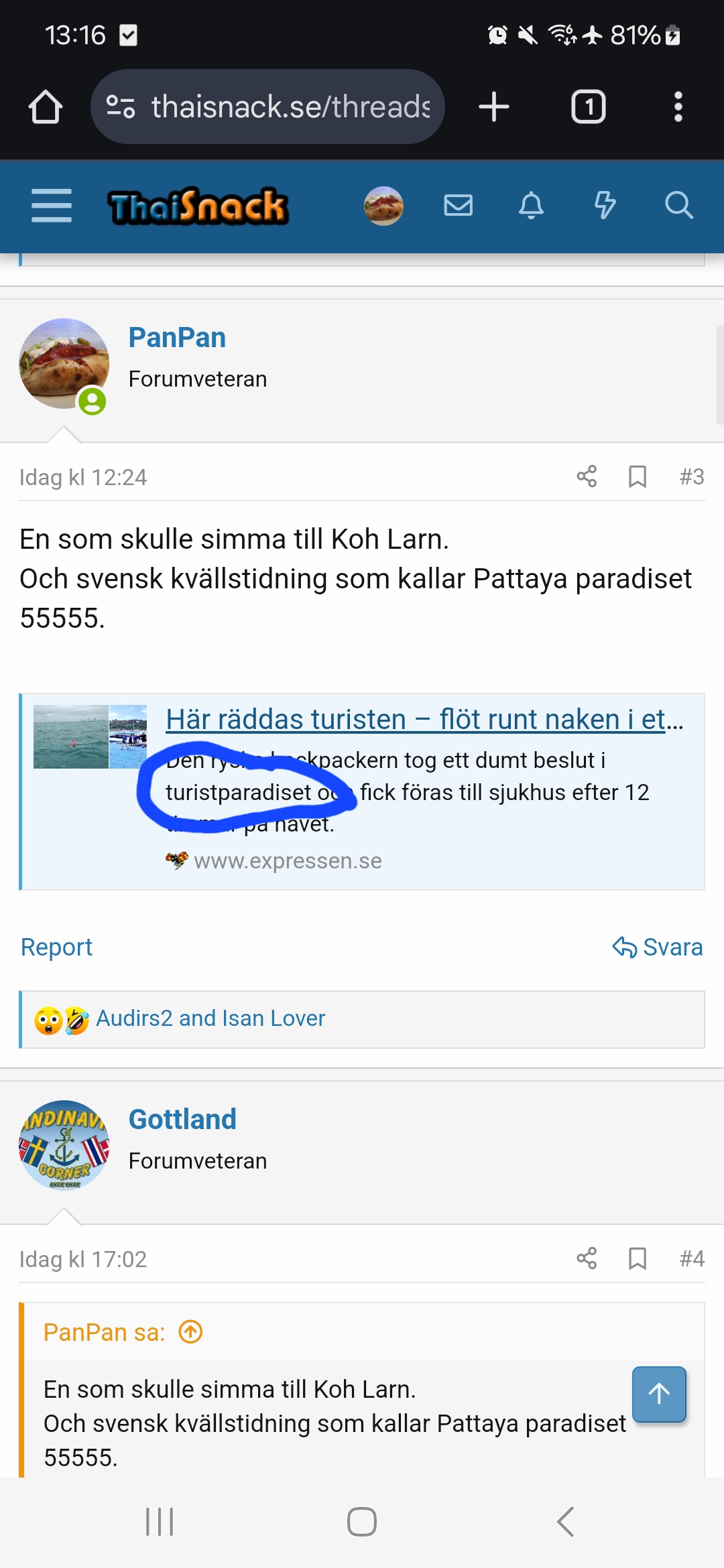View who reacted: Audirs2 and Isan Lover

(x=210, y=1018)
